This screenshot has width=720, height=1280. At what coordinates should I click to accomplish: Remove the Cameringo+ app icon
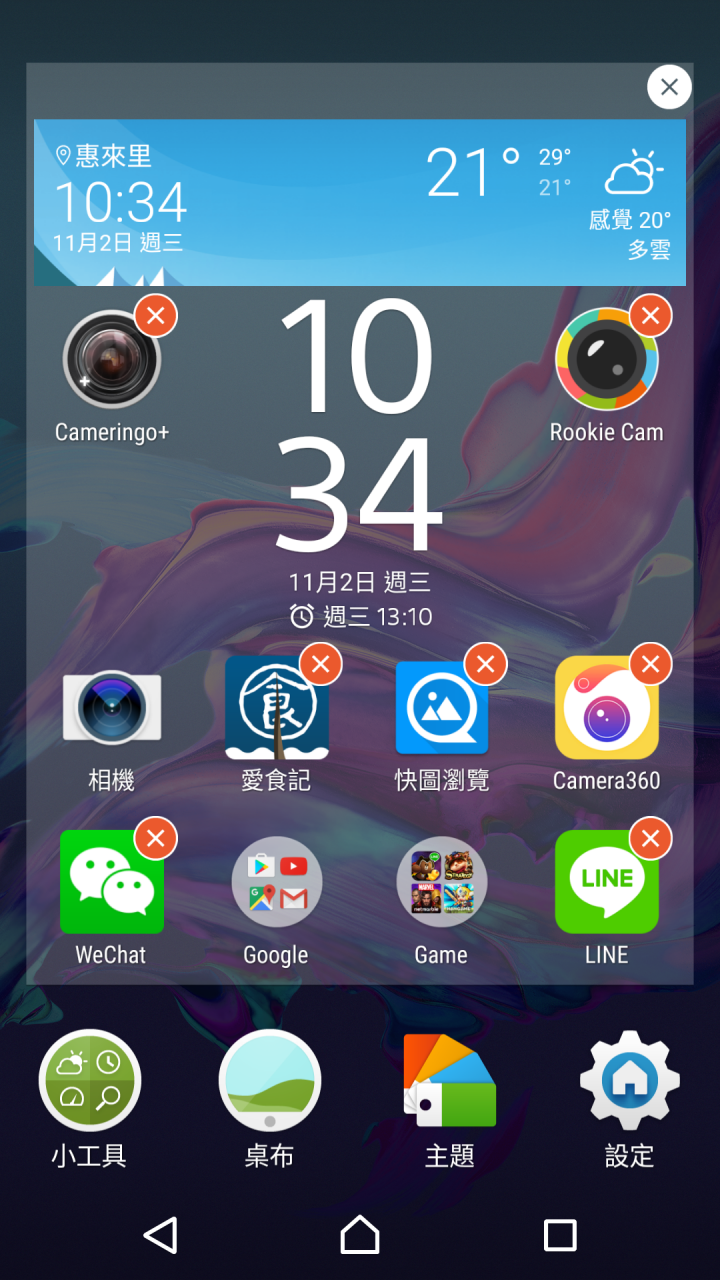[x=155, y=316]
